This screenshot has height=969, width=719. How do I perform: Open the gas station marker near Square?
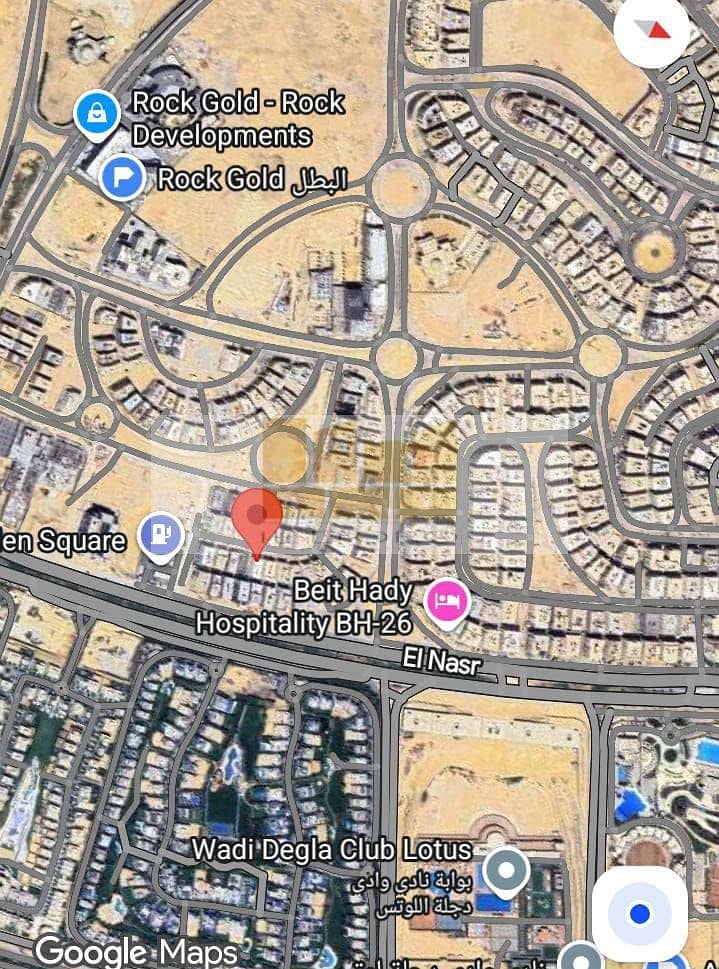[x=160, y=535]
